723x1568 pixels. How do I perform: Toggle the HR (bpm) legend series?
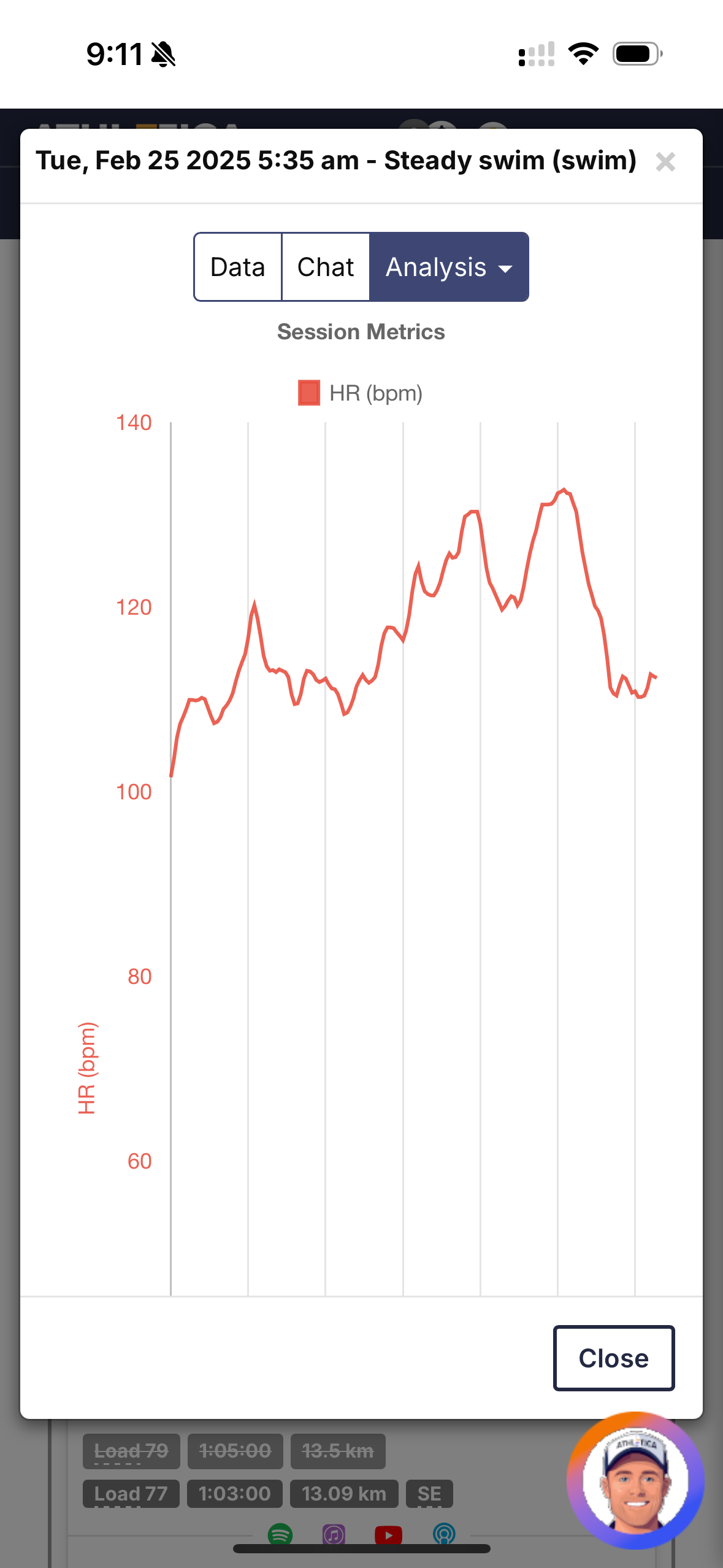coord(361,393)
